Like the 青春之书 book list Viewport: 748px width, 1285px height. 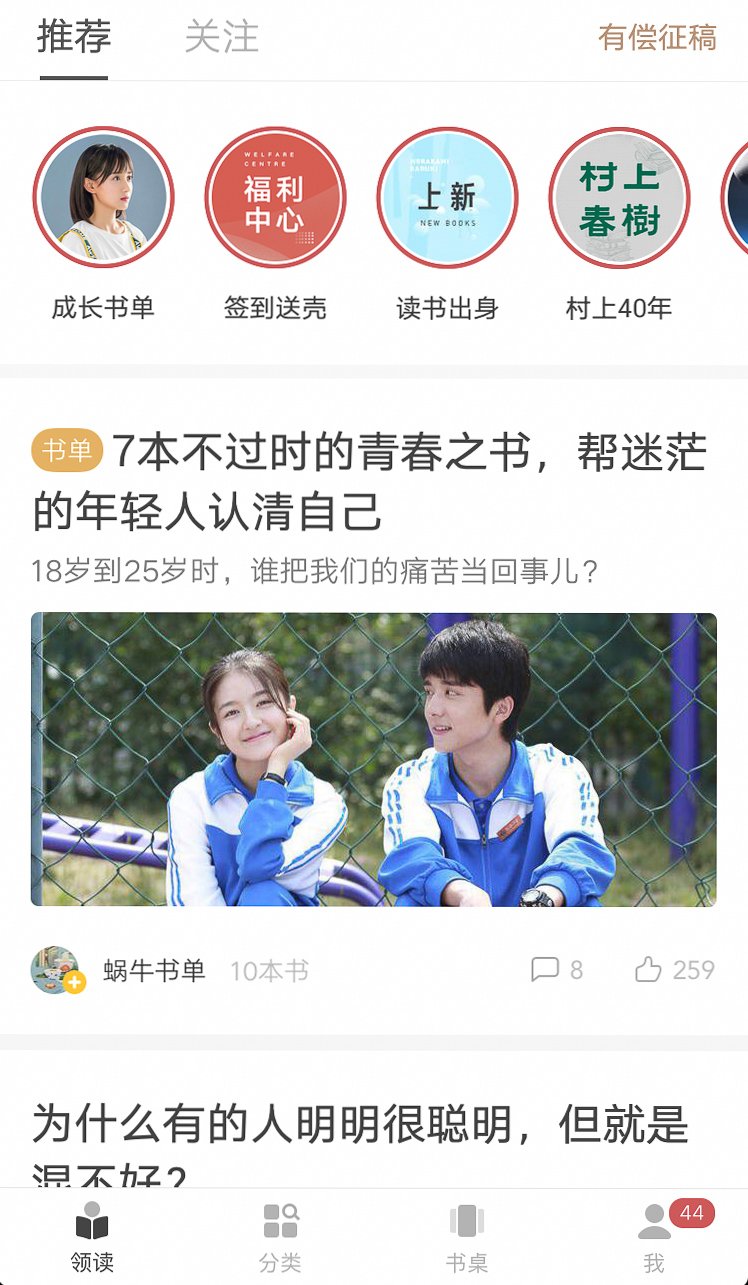674,970
